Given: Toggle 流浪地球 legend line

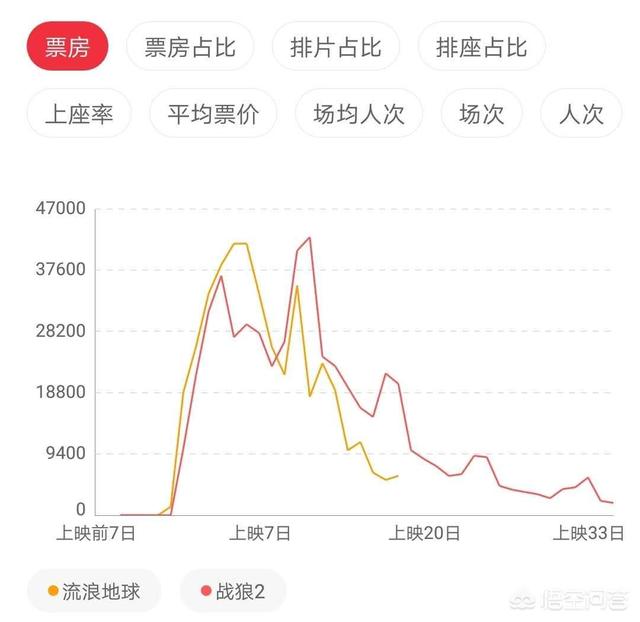Looking at the screenshot, I should pyautogui.click(x=95, y=591).
